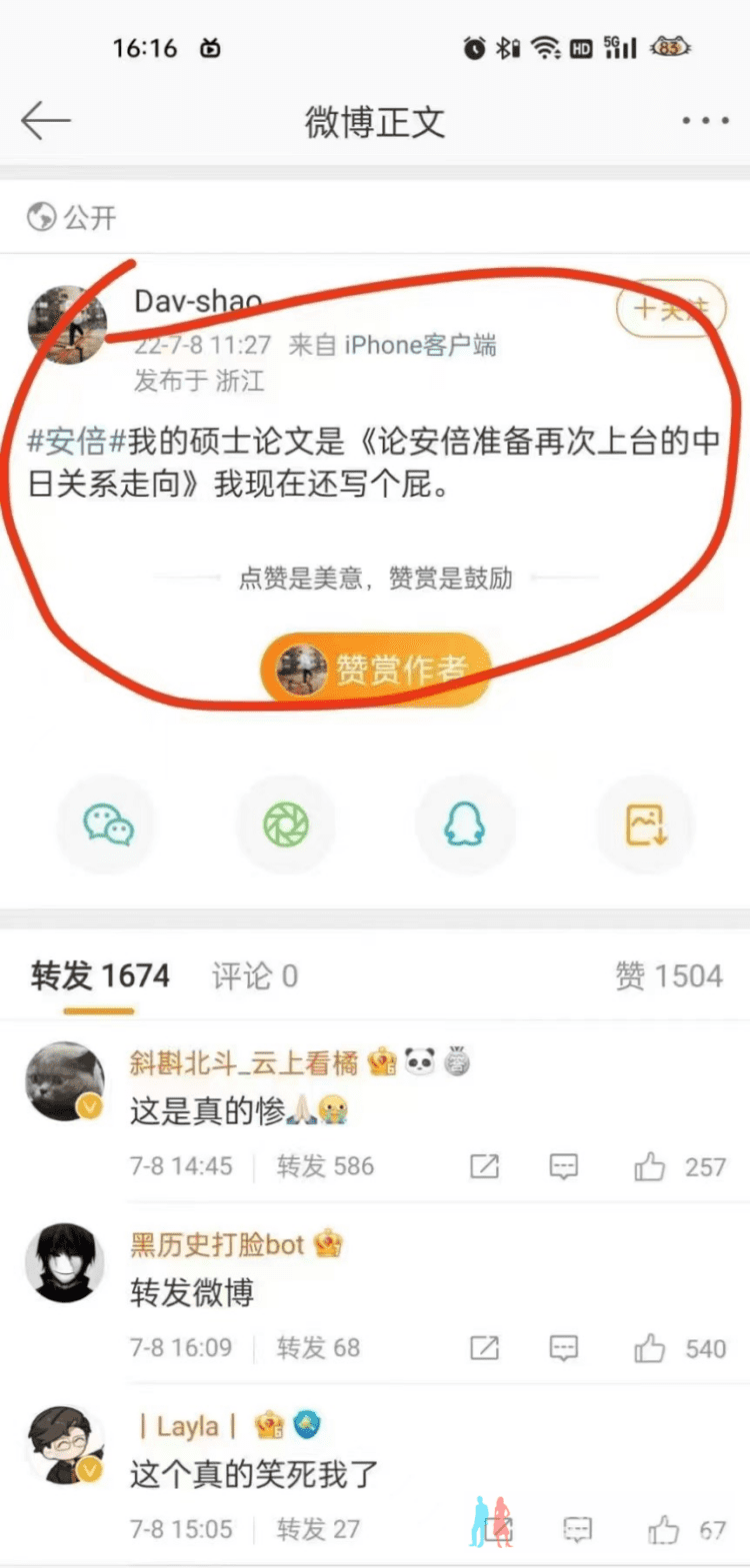
Task: Tap 赞赏作者 to tip the author
Action: 376,669
